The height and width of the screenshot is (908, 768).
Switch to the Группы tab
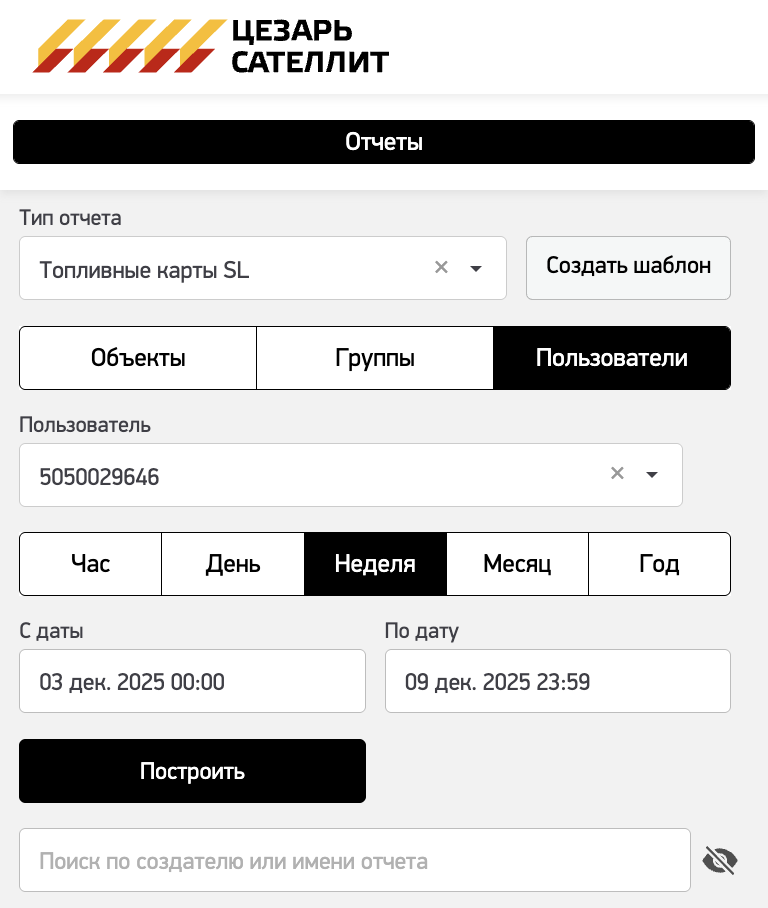click(x=375, y=358)
